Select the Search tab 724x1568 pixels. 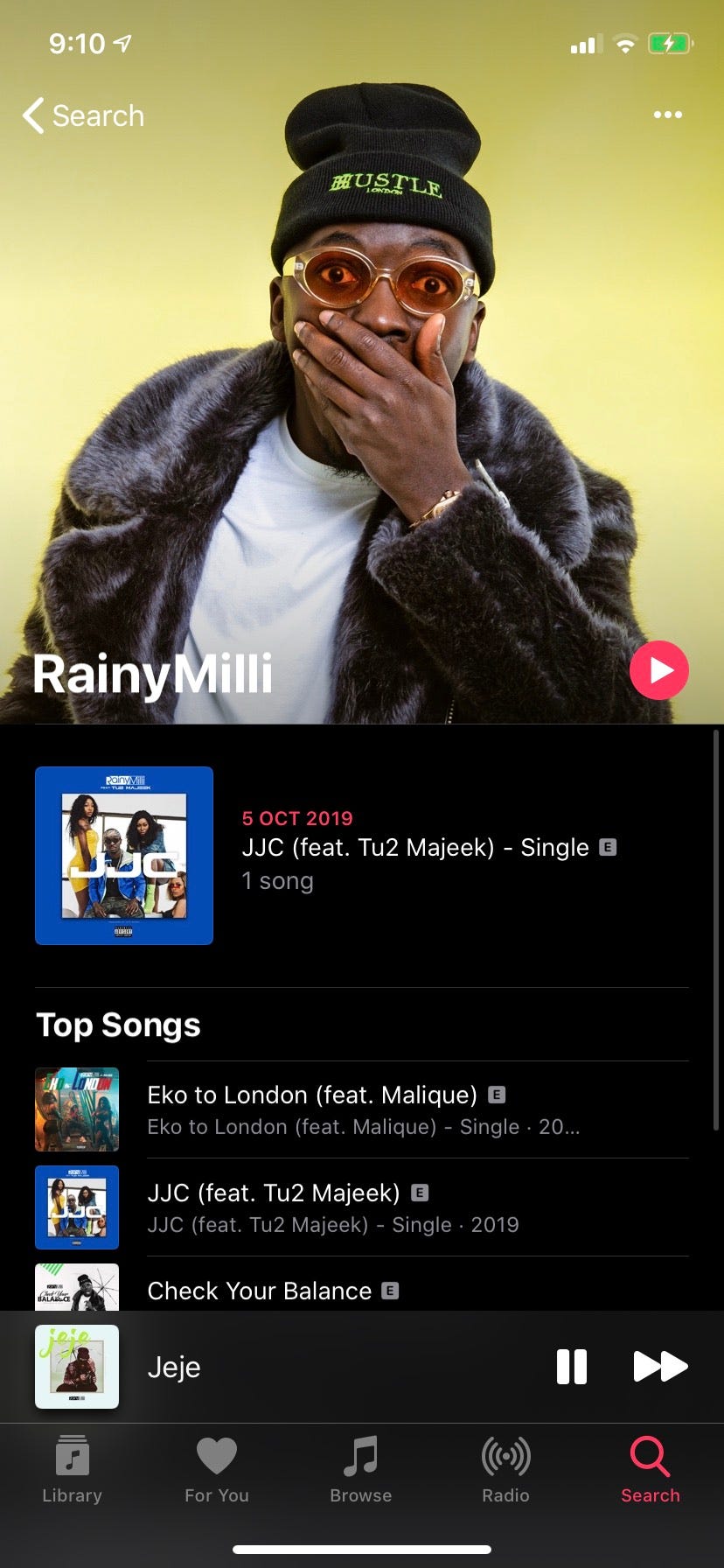tap(651, 1470)
